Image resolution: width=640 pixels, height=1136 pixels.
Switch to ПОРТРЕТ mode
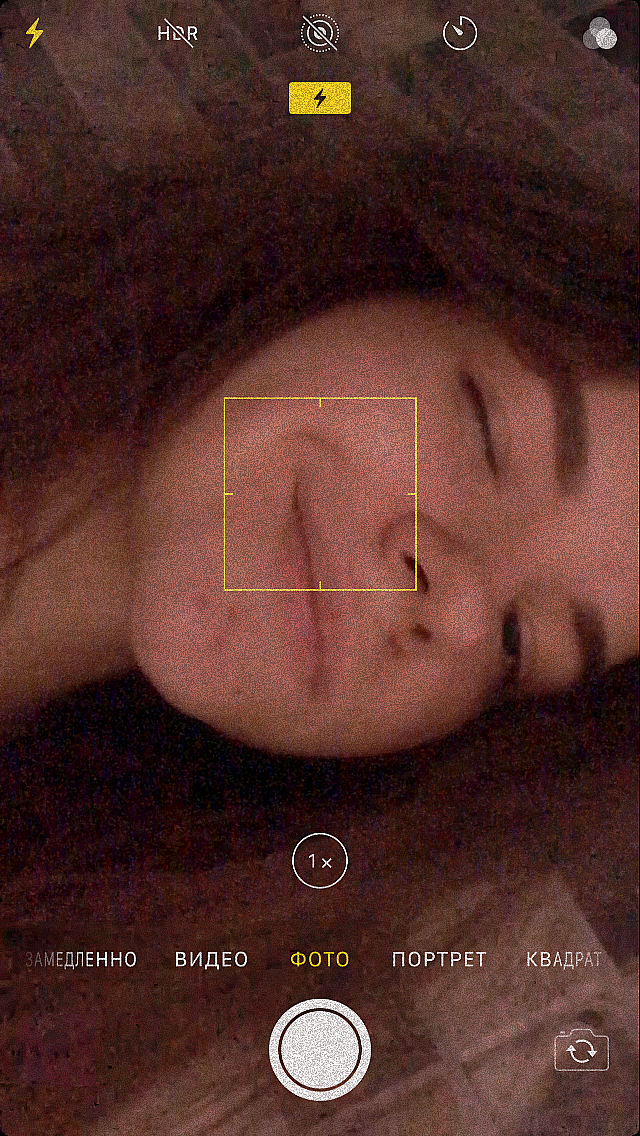click(439, 960)
